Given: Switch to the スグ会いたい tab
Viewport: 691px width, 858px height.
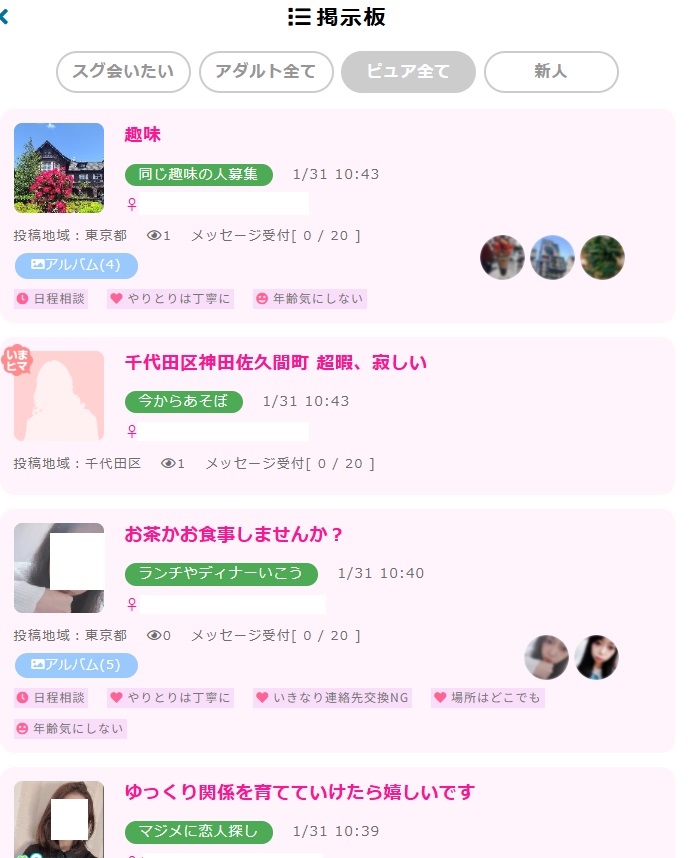Looking at the screenshot, I should pos(123,72).
